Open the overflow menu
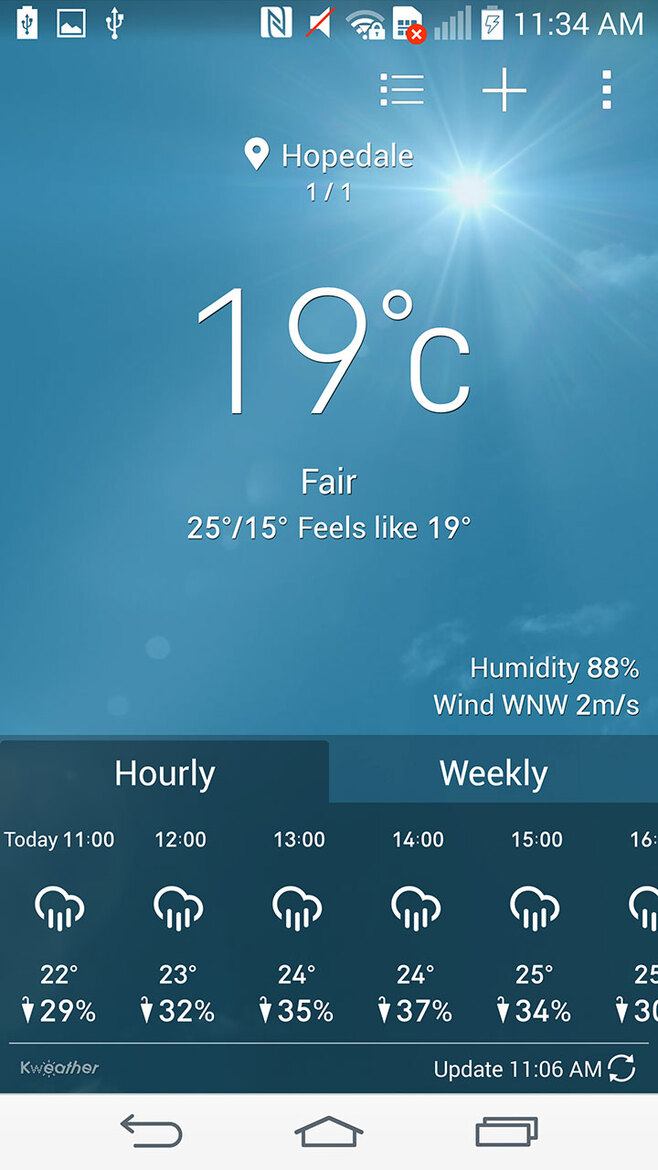Image resolution: width=658 pixels, height=1170 pixels. click(606, 91)
